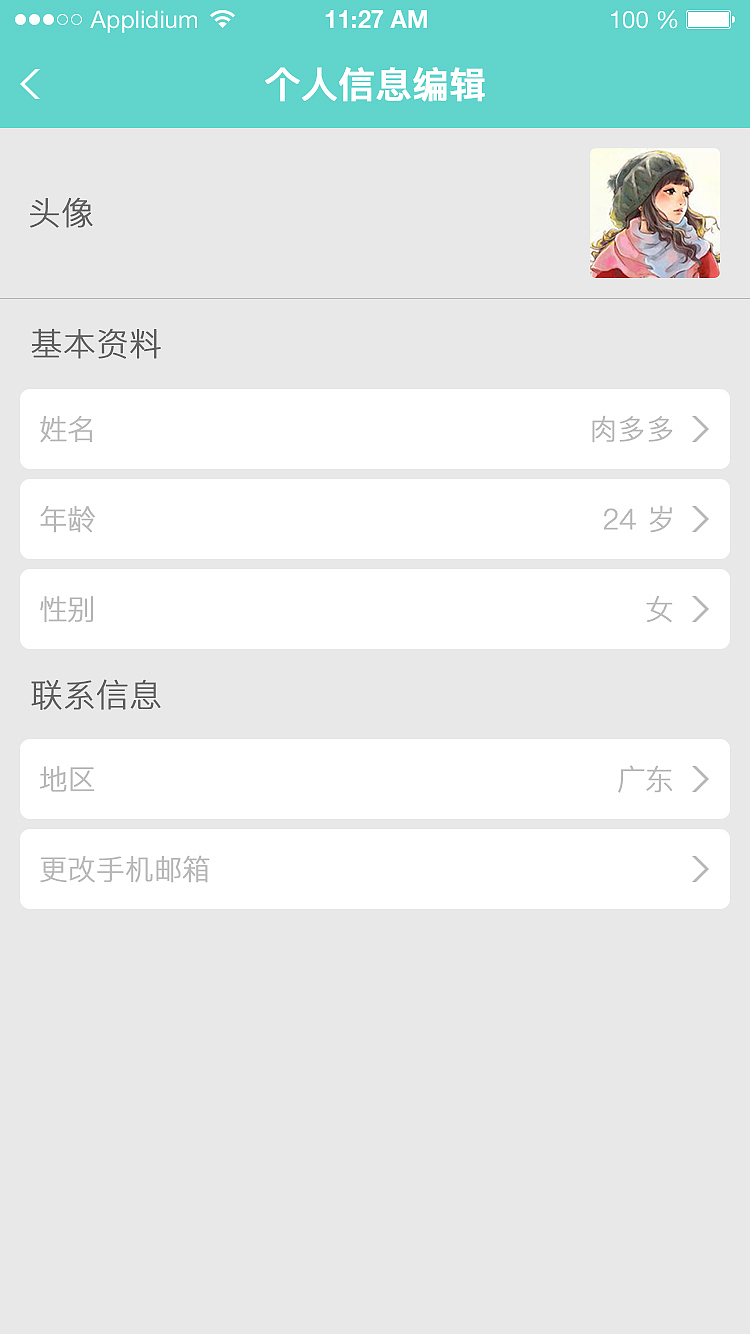Expand the 年龄 row with its arrow
This screenshot has width=750, height=1334.
pos(700,519)
